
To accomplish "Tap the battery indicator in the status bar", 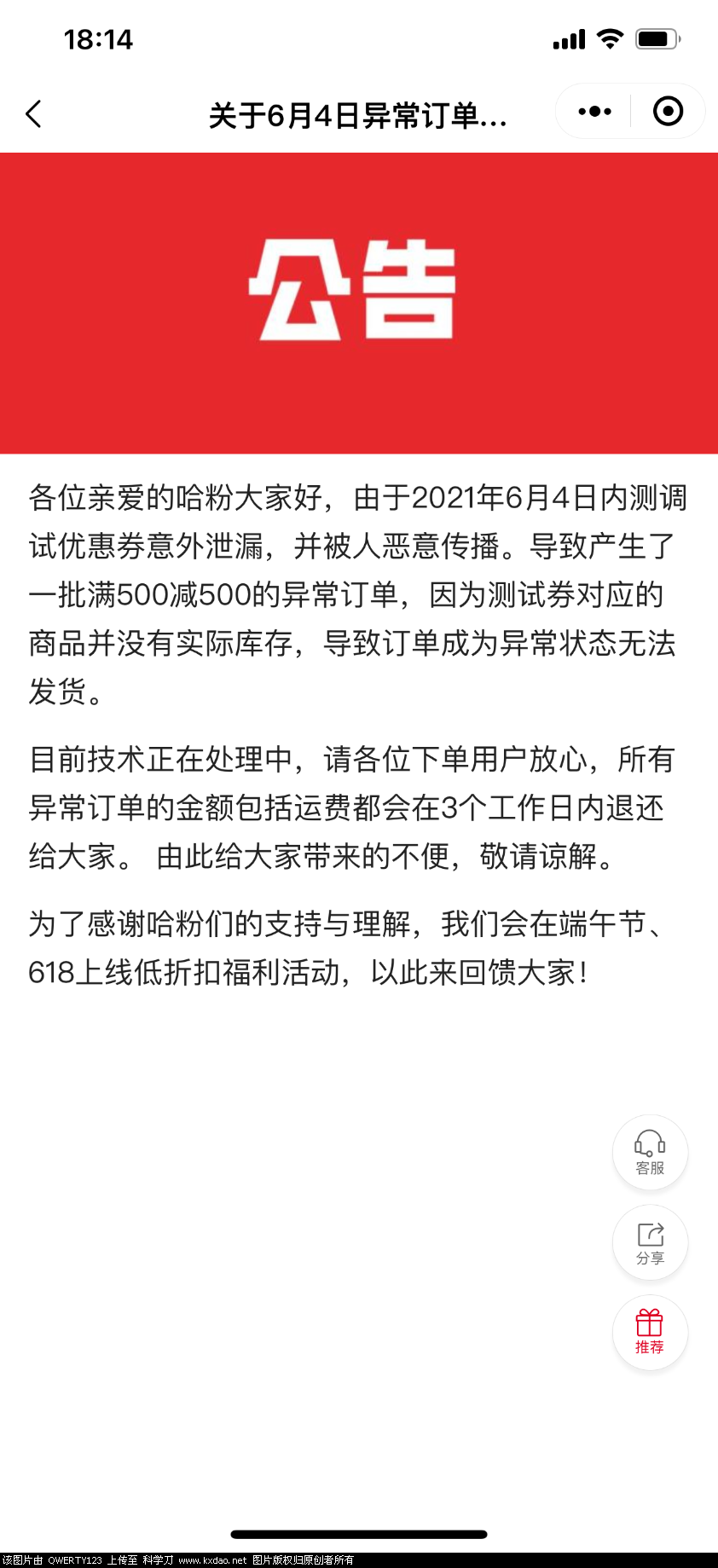I will (x=659, y=38).
